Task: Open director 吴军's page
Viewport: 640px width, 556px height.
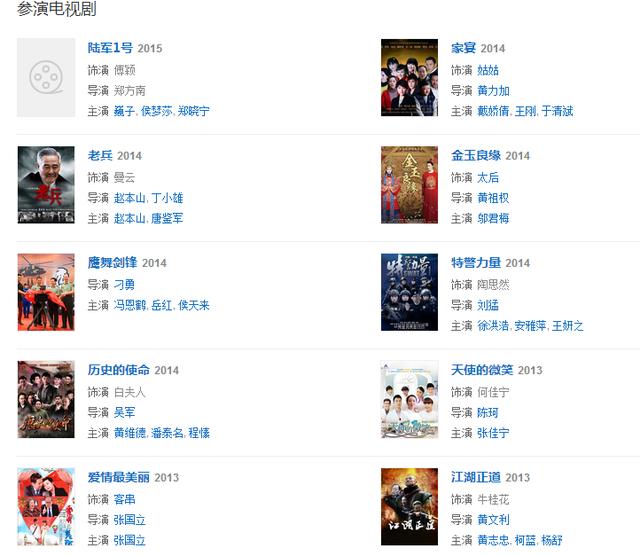Action: pyautogui.click(x=124, y=412)
